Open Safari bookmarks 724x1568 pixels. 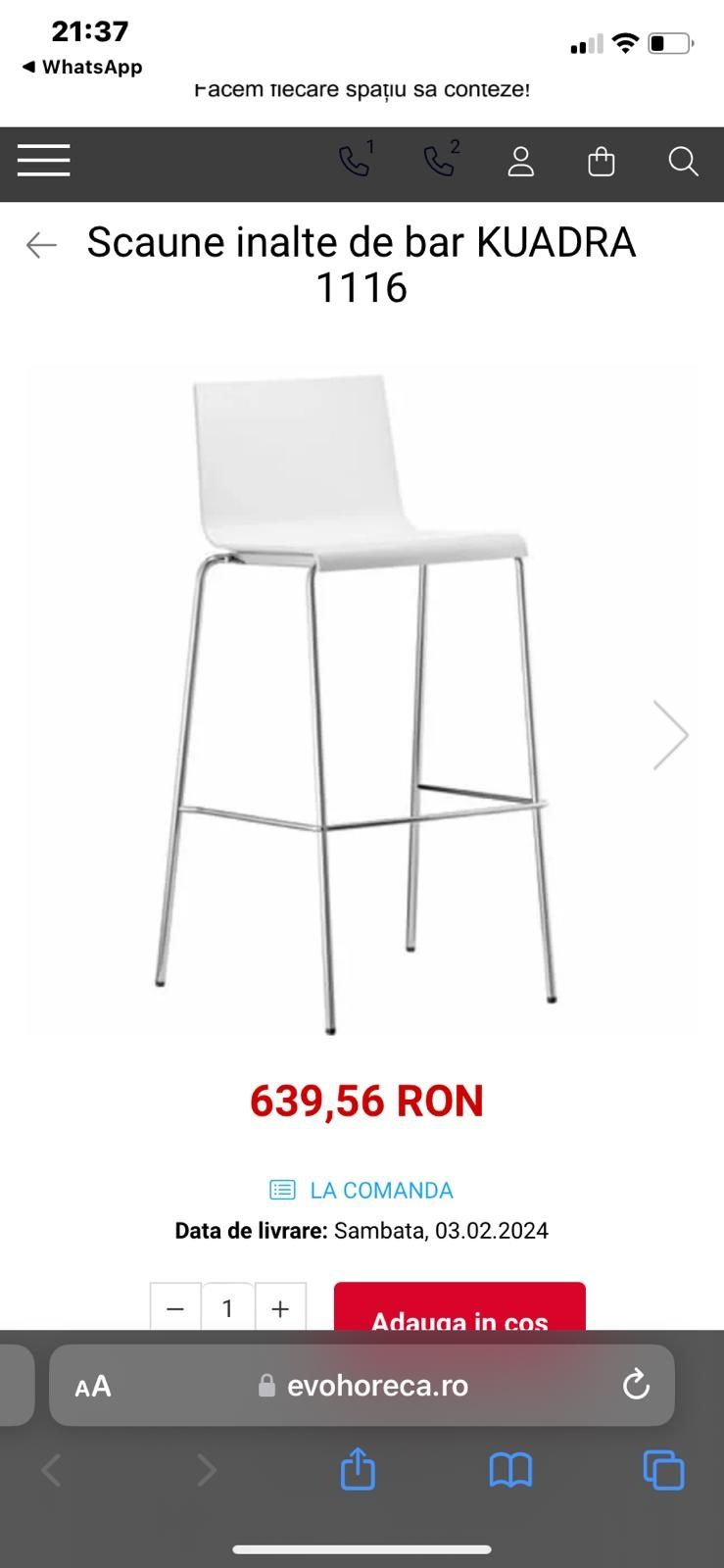[x=510, y=1470]
